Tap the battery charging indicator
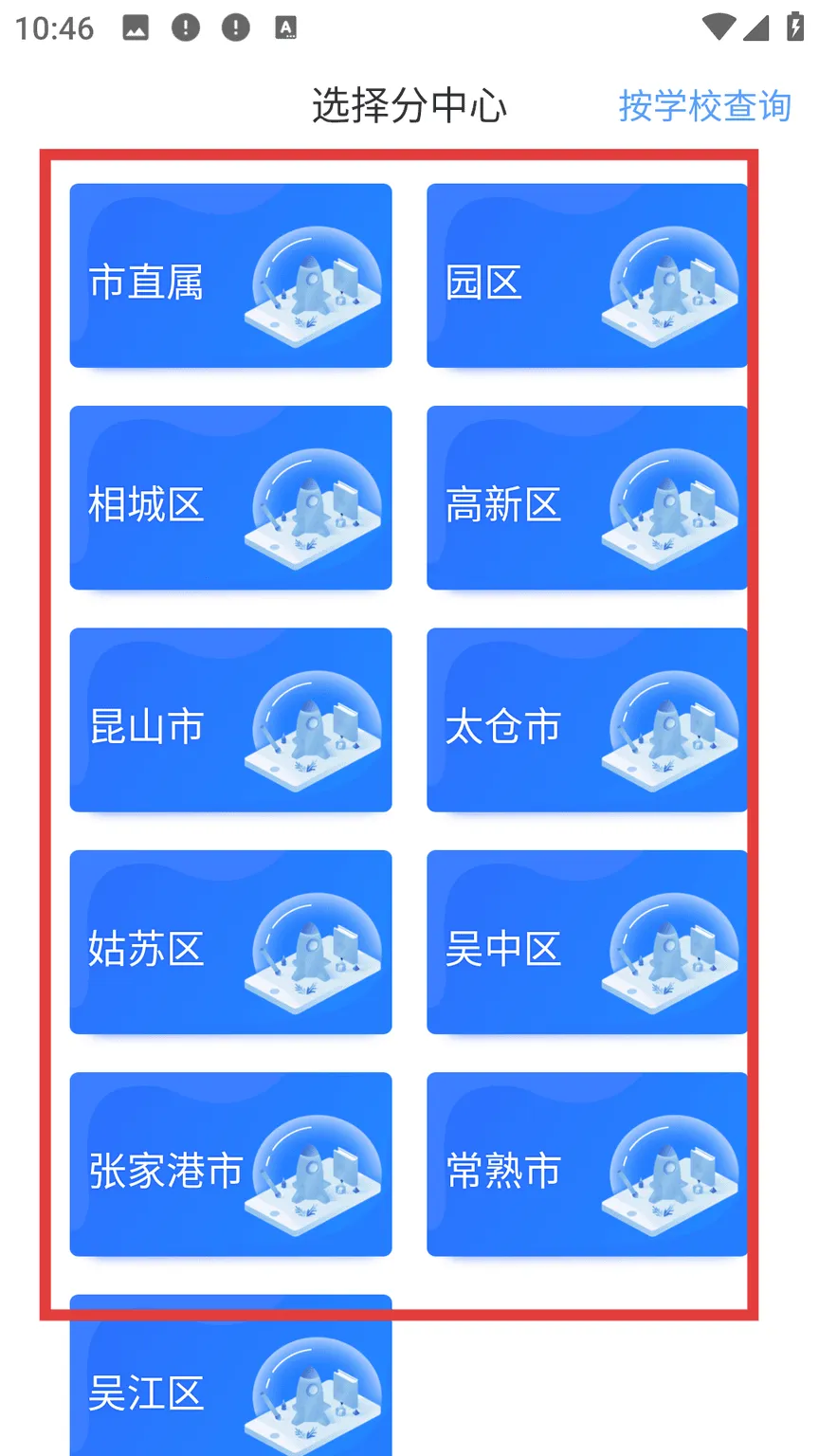Screen dimensions: 819x1456 (x=794, y=27)
